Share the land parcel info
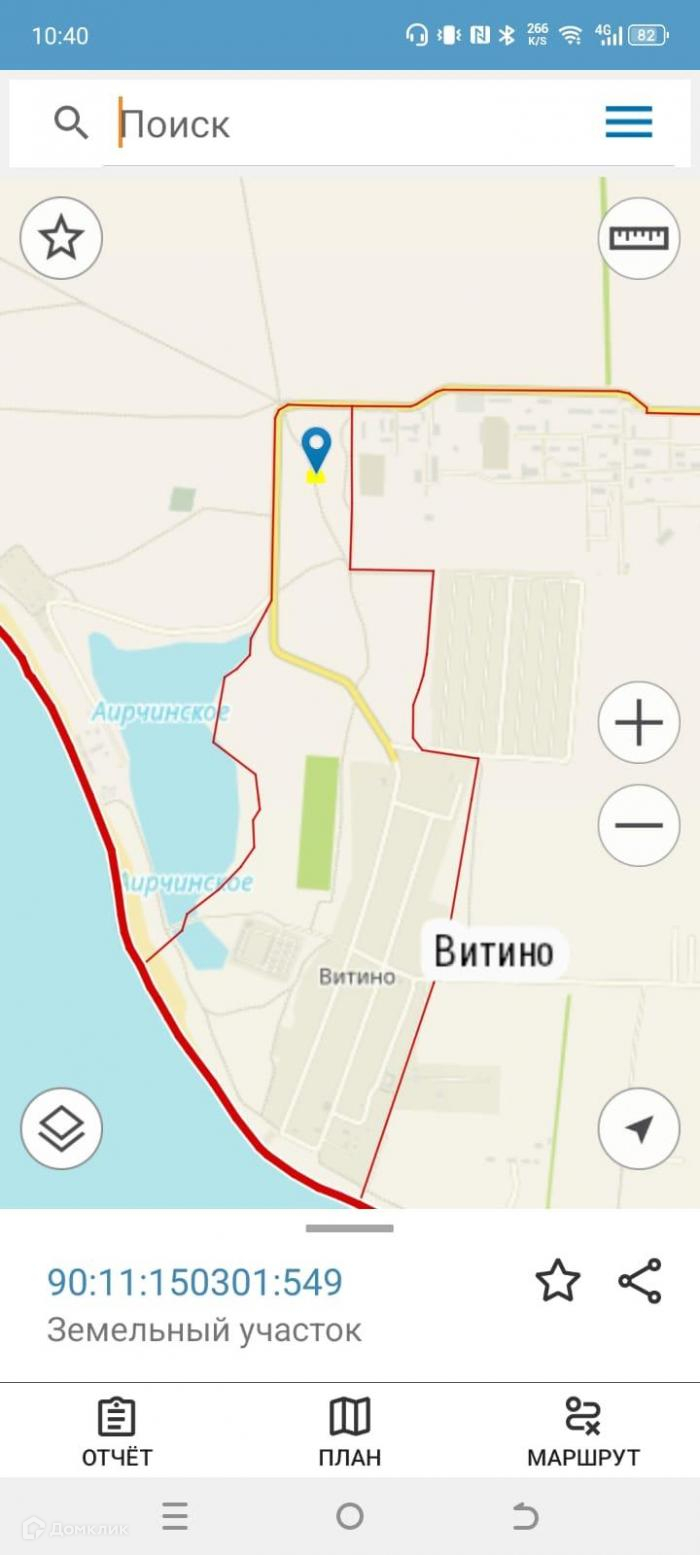Viewport: 700px width, 1555px height. coord(640,1281)
